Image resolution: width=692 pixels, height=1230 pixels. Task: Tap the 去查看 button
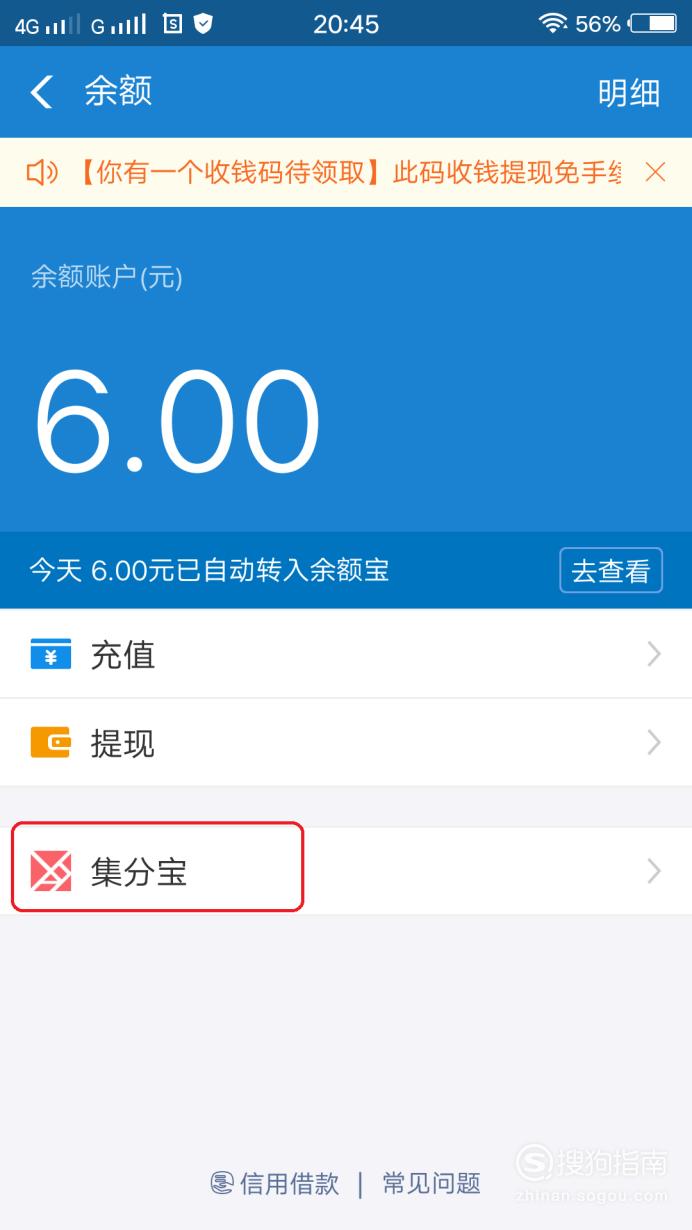[611, 570]
